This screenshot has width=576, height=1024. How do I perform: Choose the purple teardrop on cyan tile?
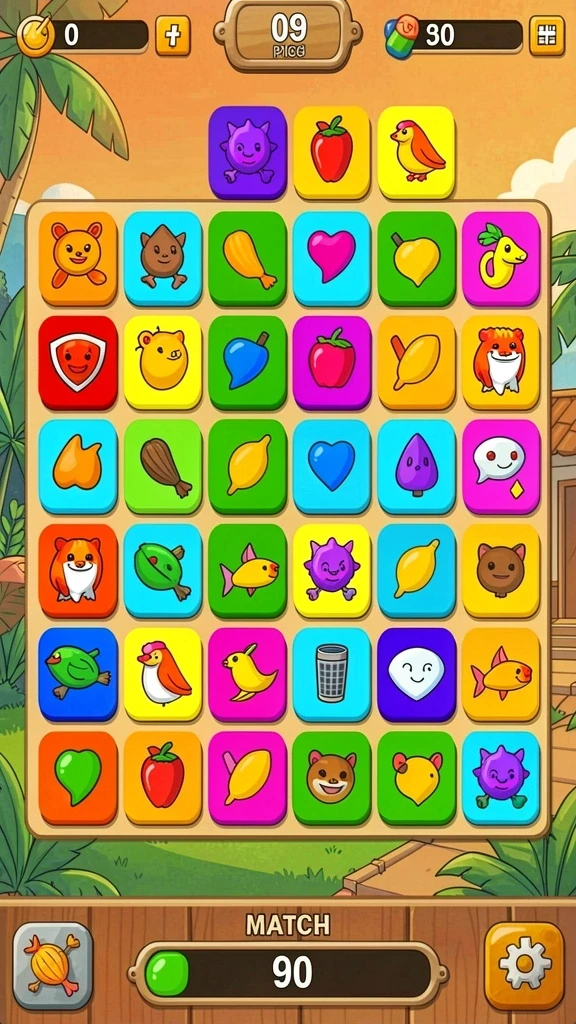[x=417, y=466]
